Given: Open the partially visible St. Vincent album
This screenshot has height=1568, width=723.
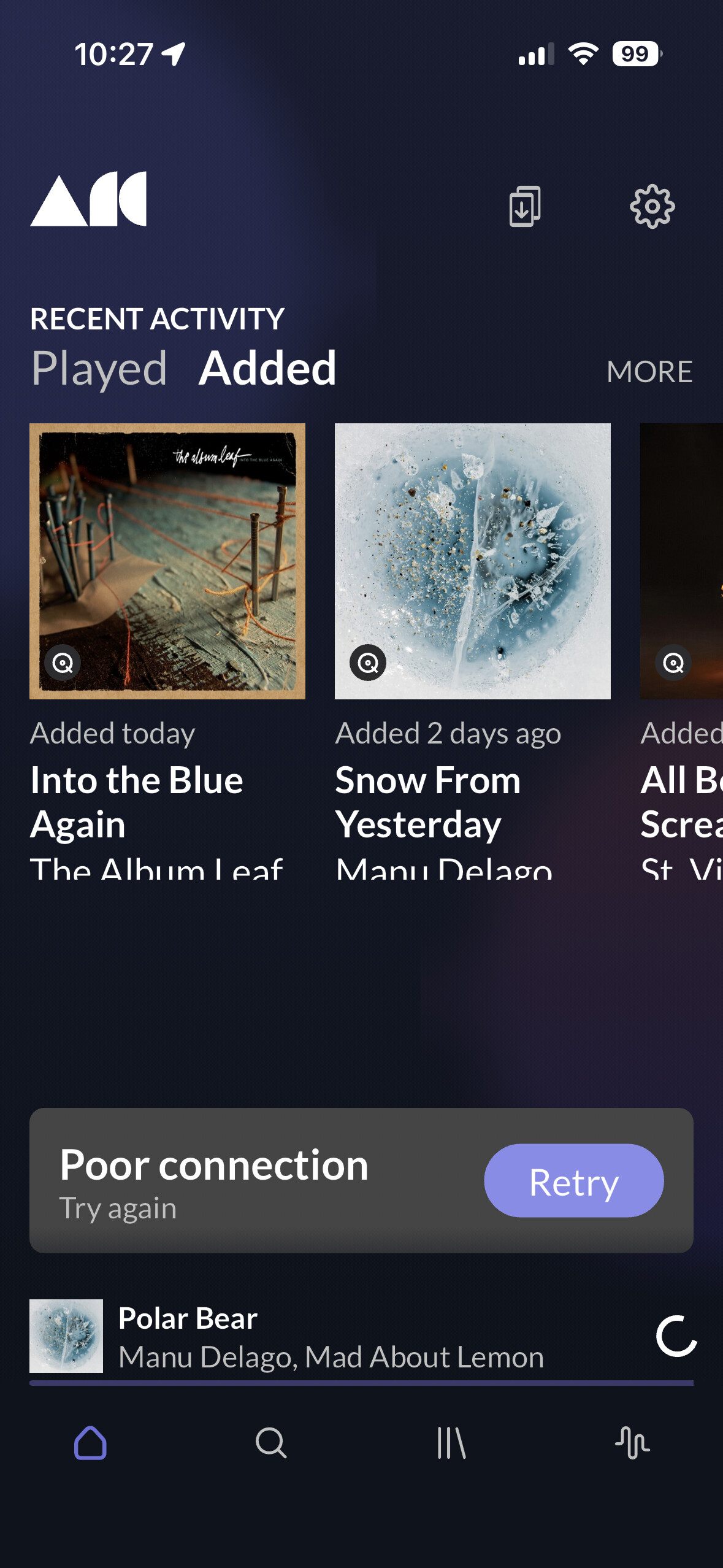Looking at the screenshot, I should (681, 561).
